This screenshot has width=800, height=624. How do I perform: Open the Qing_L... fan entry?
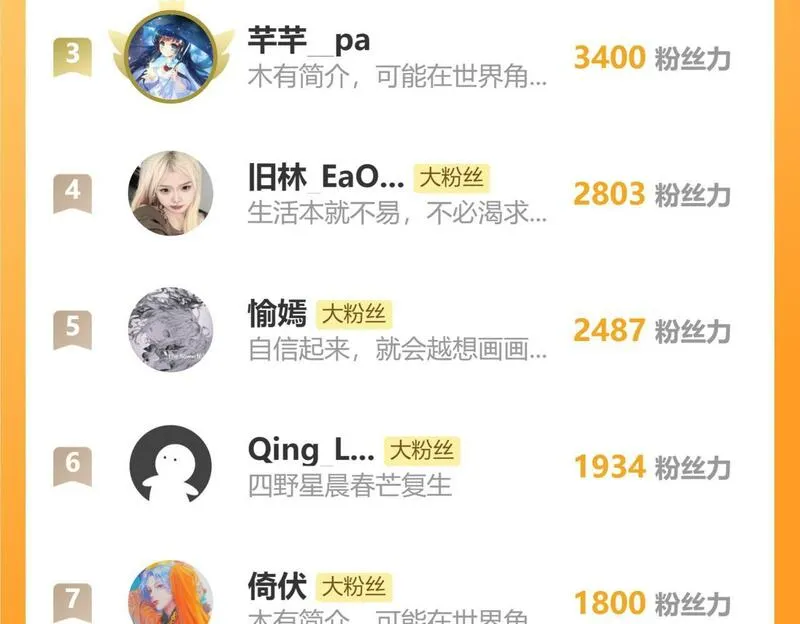tap(312, 450)
